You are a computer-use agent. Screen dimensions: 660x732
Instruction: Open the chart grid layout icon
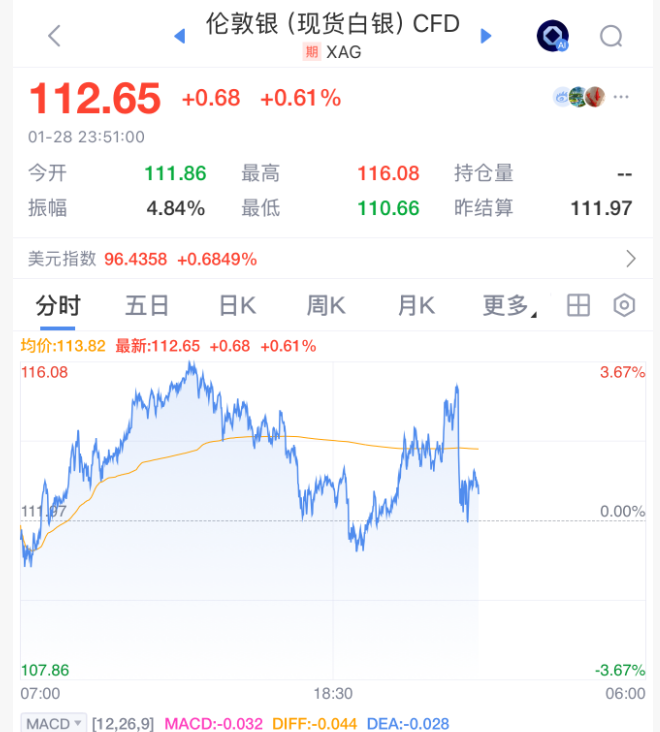[x=578, y=306]
